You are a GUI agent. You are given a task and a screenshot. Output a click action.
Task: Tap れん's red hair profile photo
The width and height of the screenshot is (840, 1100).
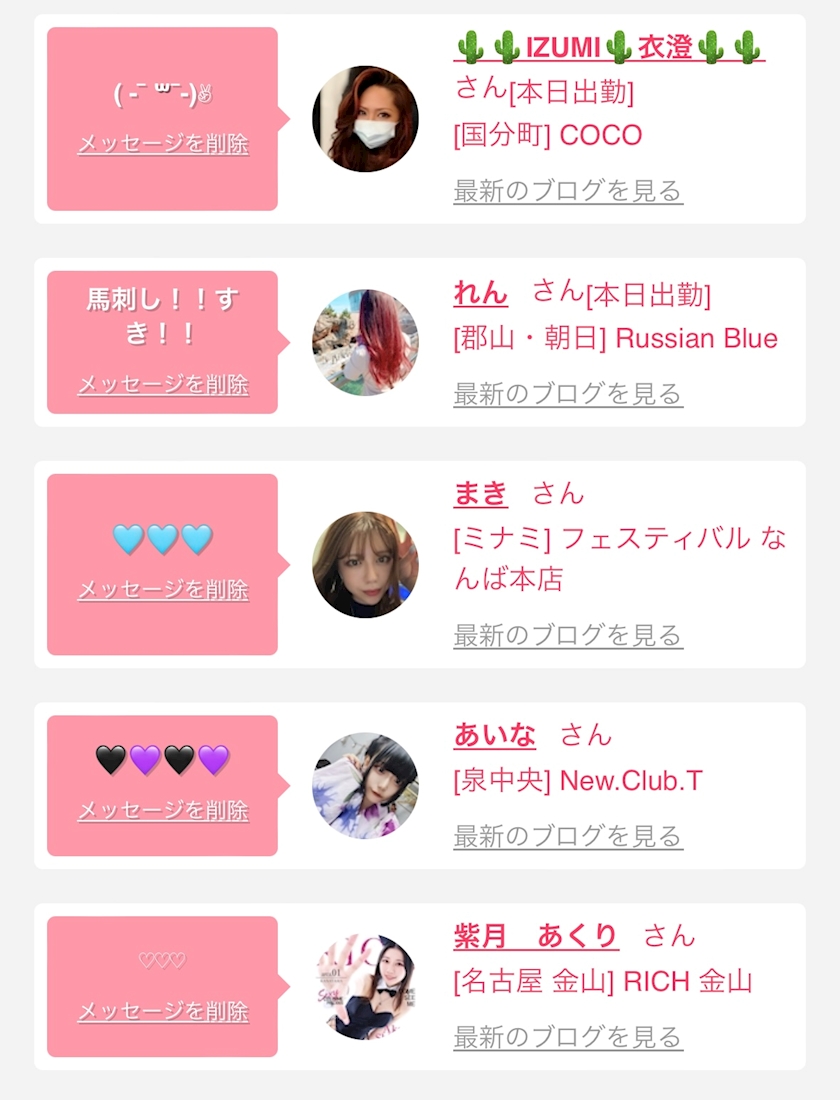coord(365,342)
